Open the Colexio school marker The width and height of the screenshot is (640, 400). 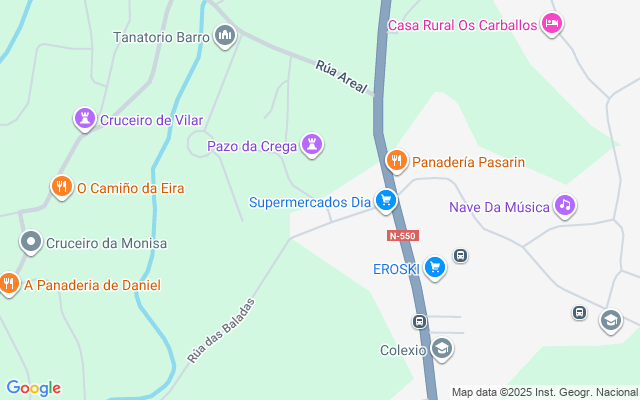442,349
